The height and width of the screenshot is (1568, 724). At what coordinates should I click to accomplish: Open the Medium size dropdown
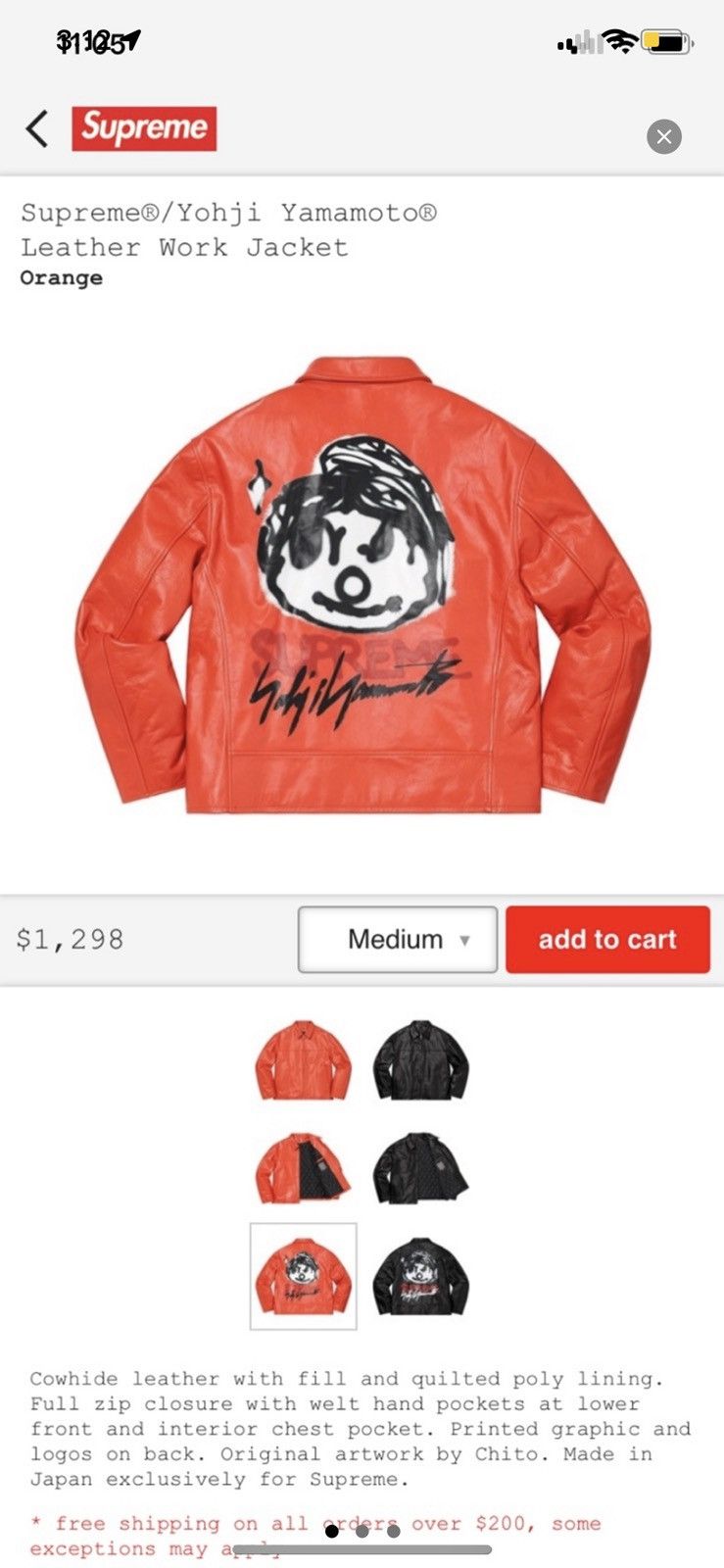pos(397,939)
